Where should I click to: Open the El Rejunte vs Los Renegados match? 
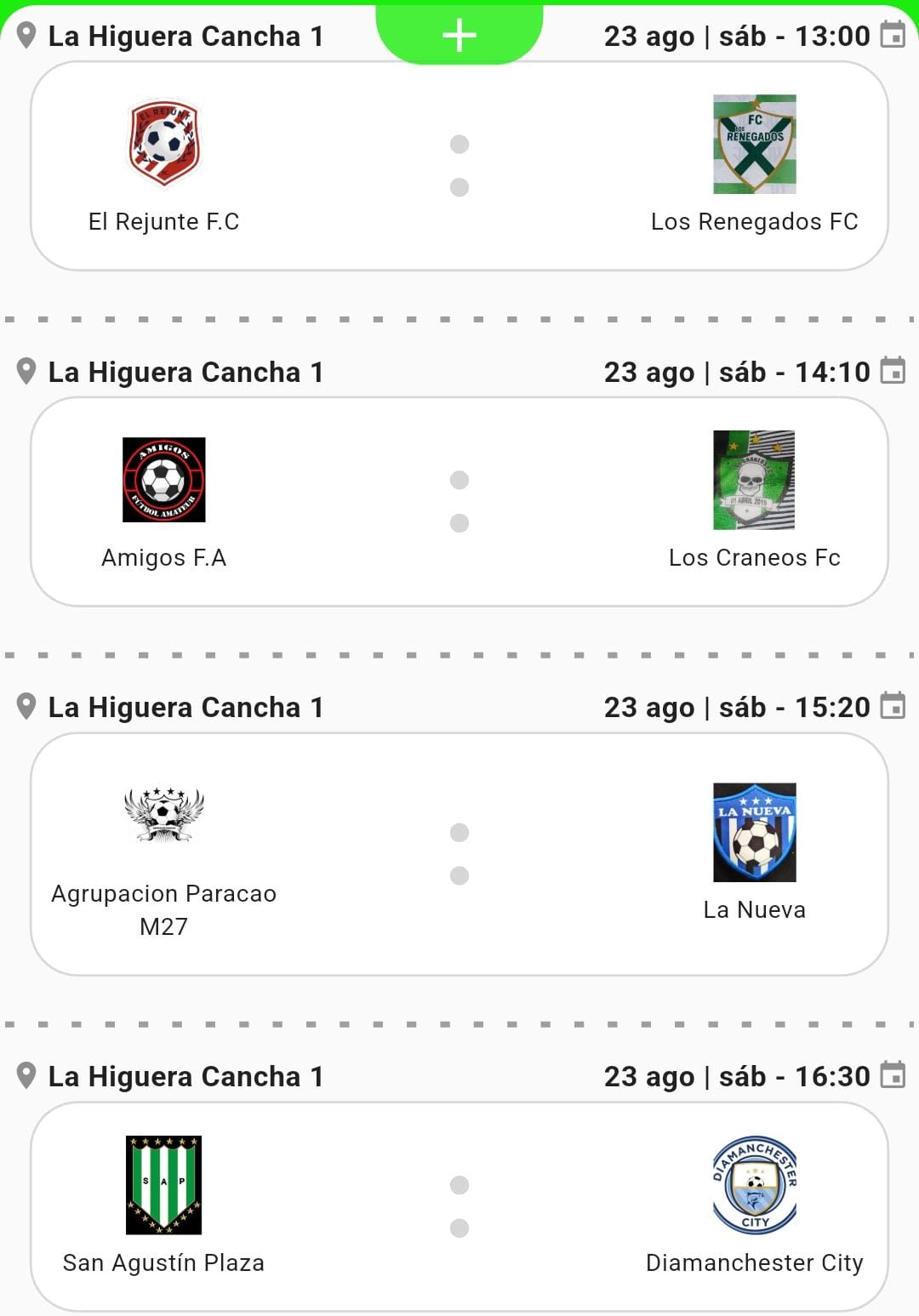tap(459, 166)
